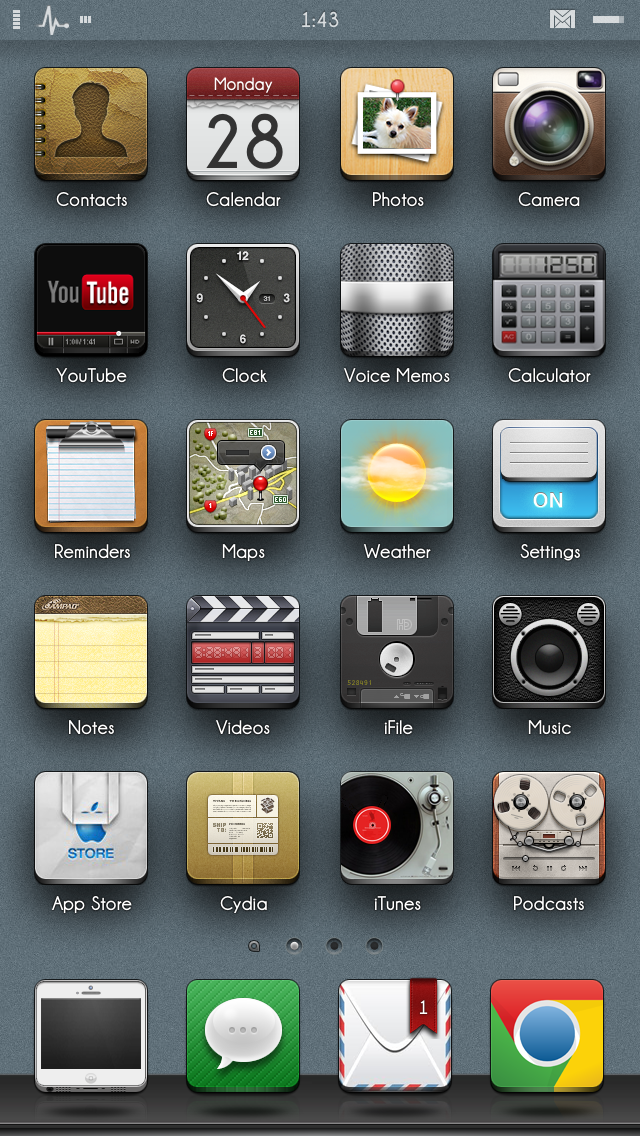Open the Mail app in the dock
The width and height of the screenshot is (640, 1136).
click(x=395, y=1034)
